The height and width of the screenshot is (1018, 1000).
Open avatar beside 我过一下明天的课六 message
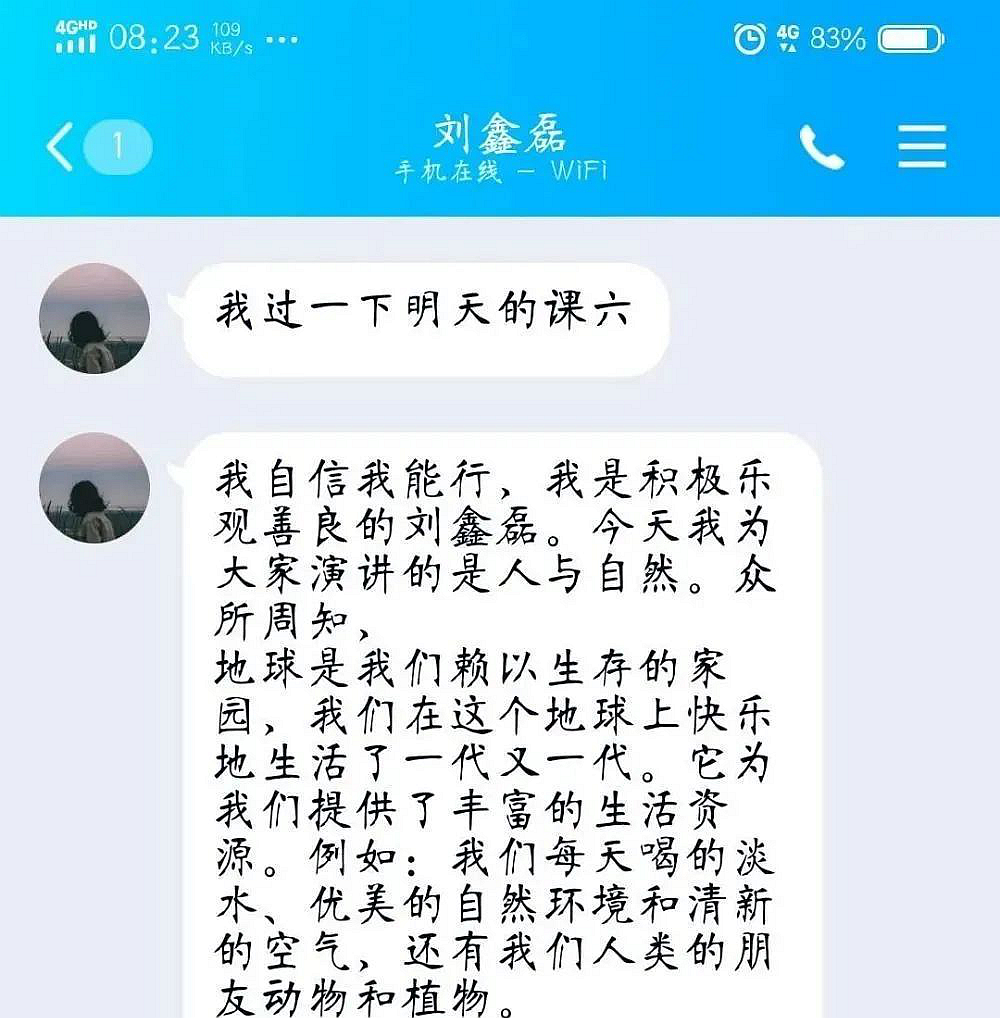coord(95,319)
